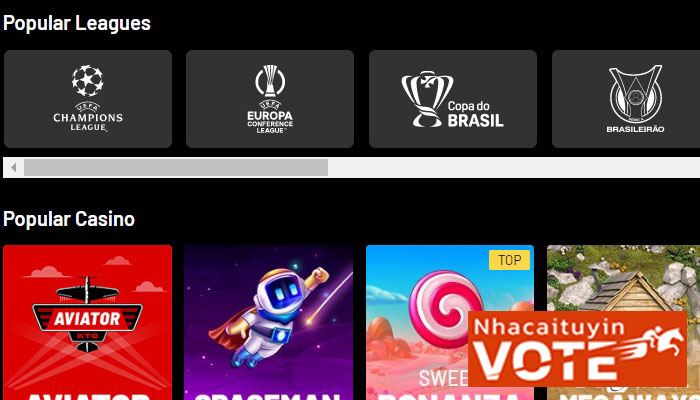The image size is (700, 400).
Task: Open the UEFA Champions League card
Action: click(88, 99)
